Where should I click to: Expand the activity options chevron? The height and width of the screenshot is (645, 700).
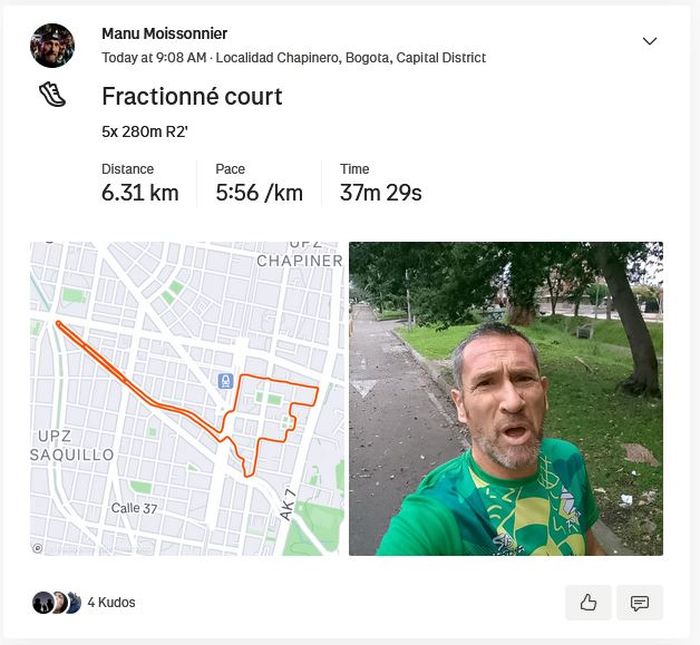pyautogui.click(x=649, y=41)
